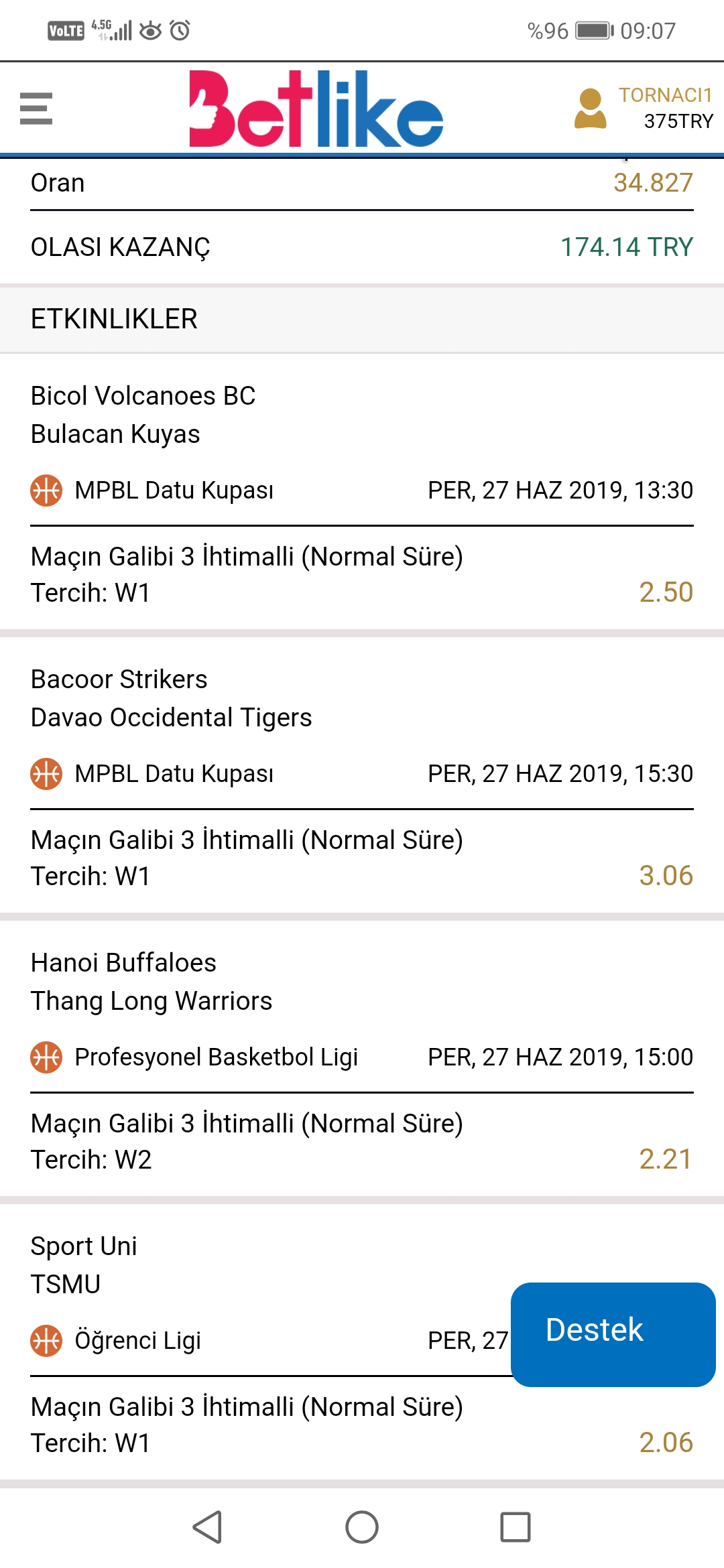724x1568 pixels.
Task: Go back using system navigation
Action: click(208, 1528)
